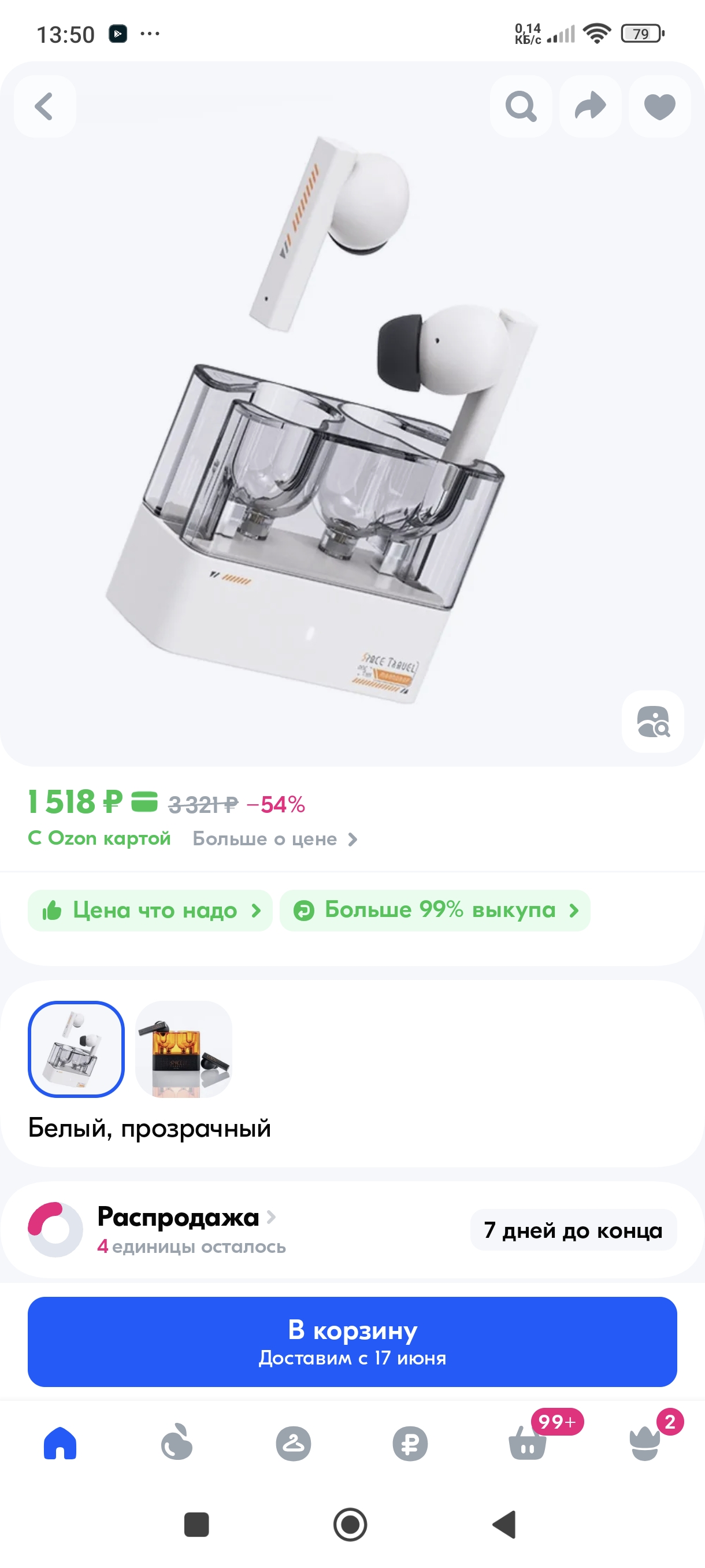The width and height of the screenshot is (705, 1568).
Task: Open the ruble finance tab
Action: tap(410, 1443)
